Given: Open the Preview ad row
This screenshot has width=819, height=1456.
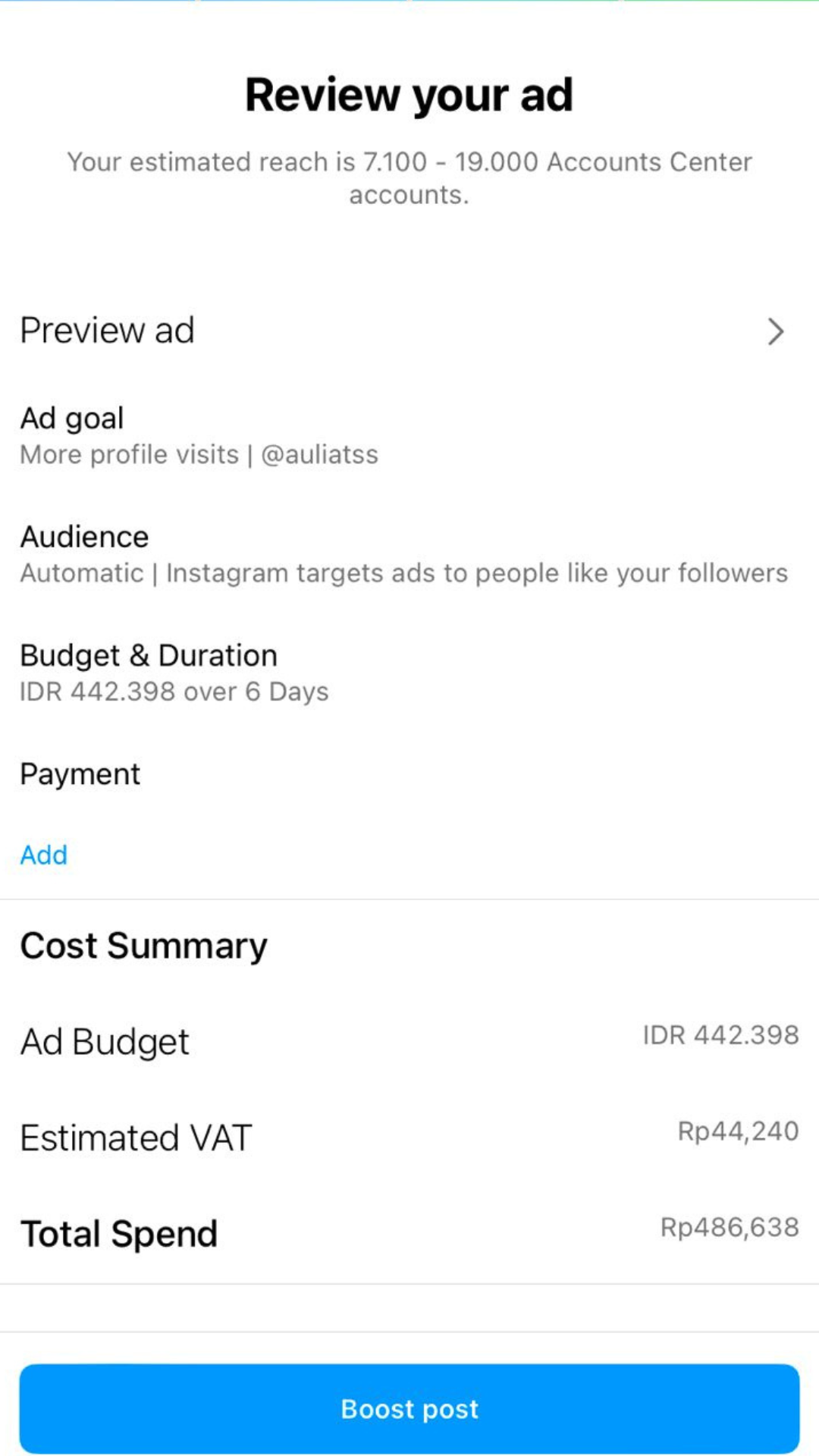Looking at the screenshot, I should point(409,331).
